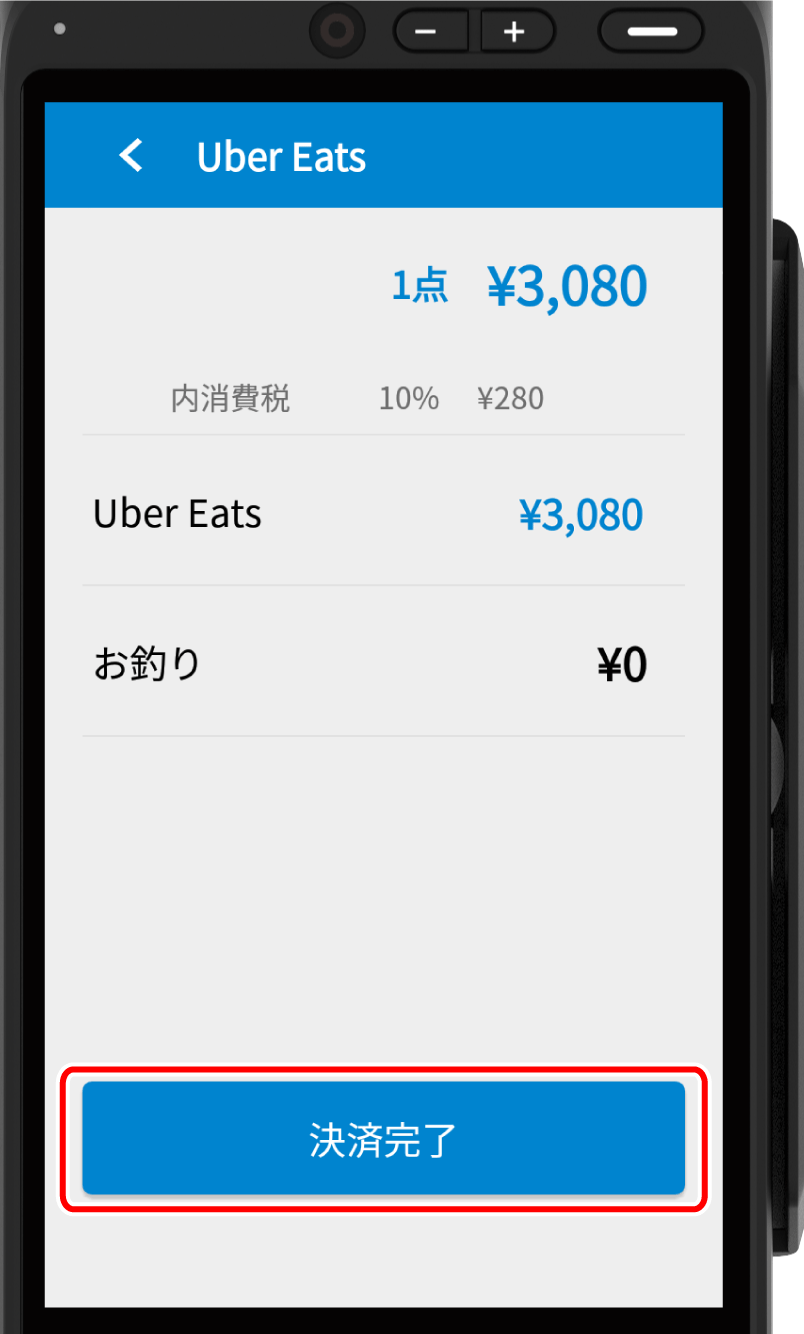Tap the 決済完了 button
This screenshot has height=1334, width=804.
point(383,1139)
